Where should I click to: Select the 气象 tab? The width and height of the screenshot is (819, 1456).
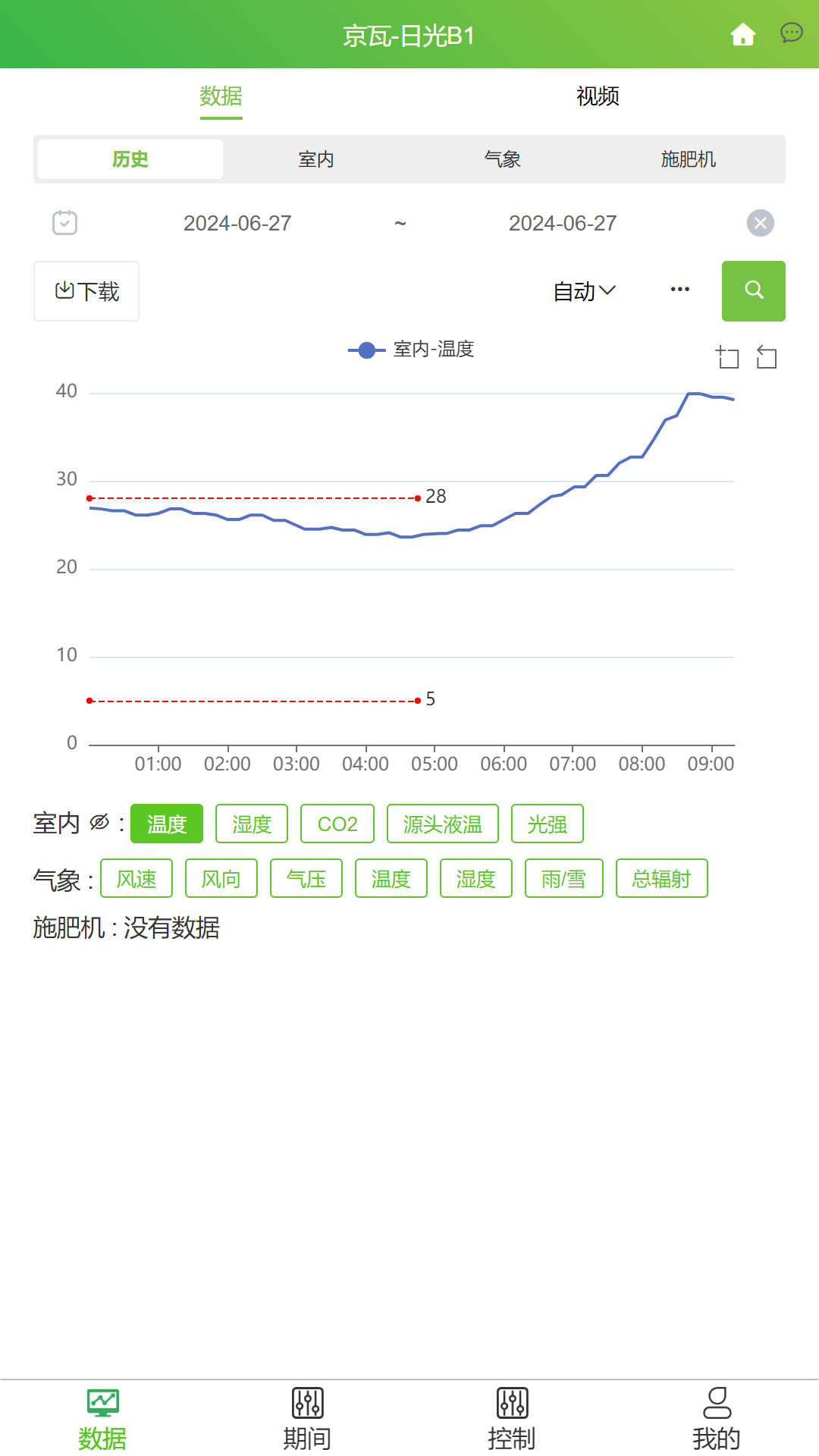pos(503,158)
